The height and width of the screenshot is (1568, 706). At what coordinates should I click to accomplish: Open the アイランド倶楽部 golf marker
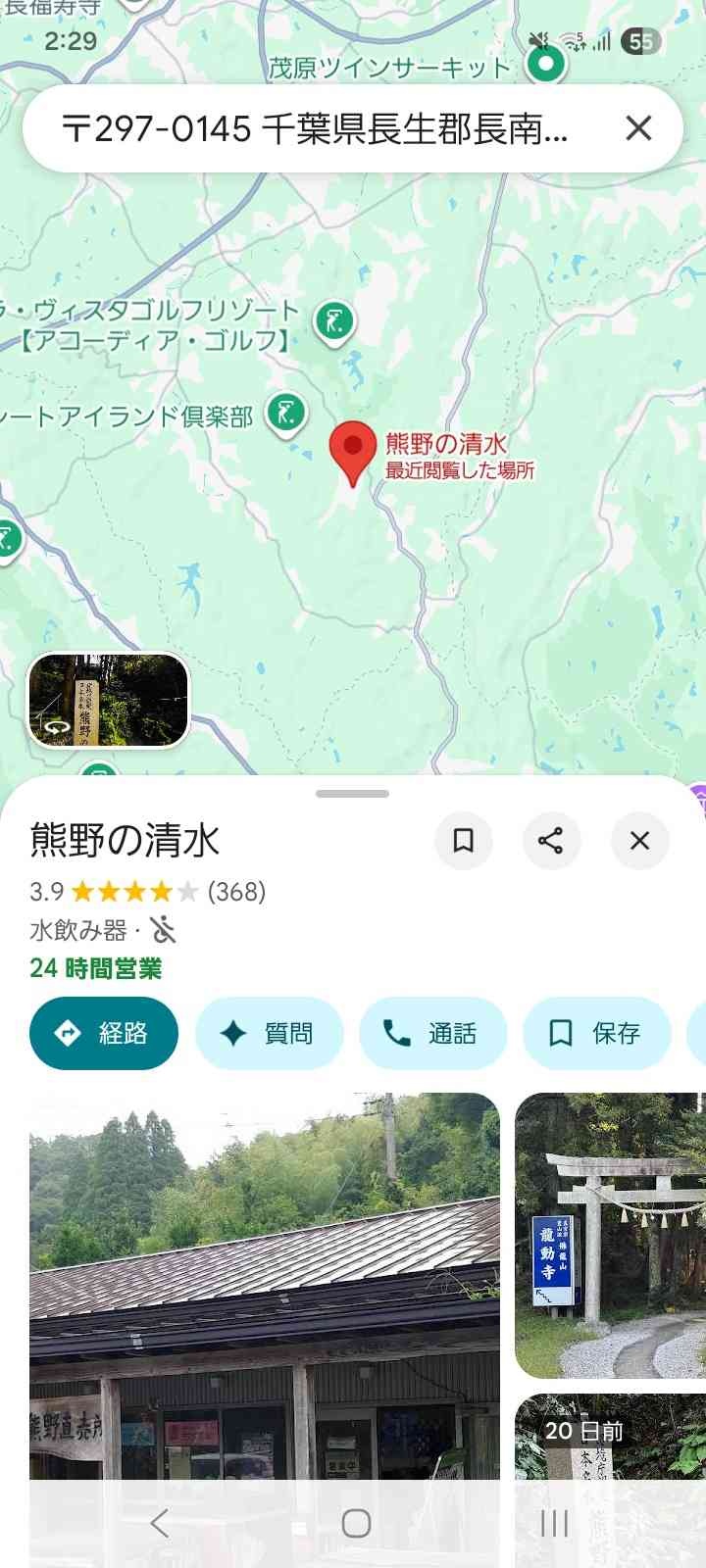[285, 412]
